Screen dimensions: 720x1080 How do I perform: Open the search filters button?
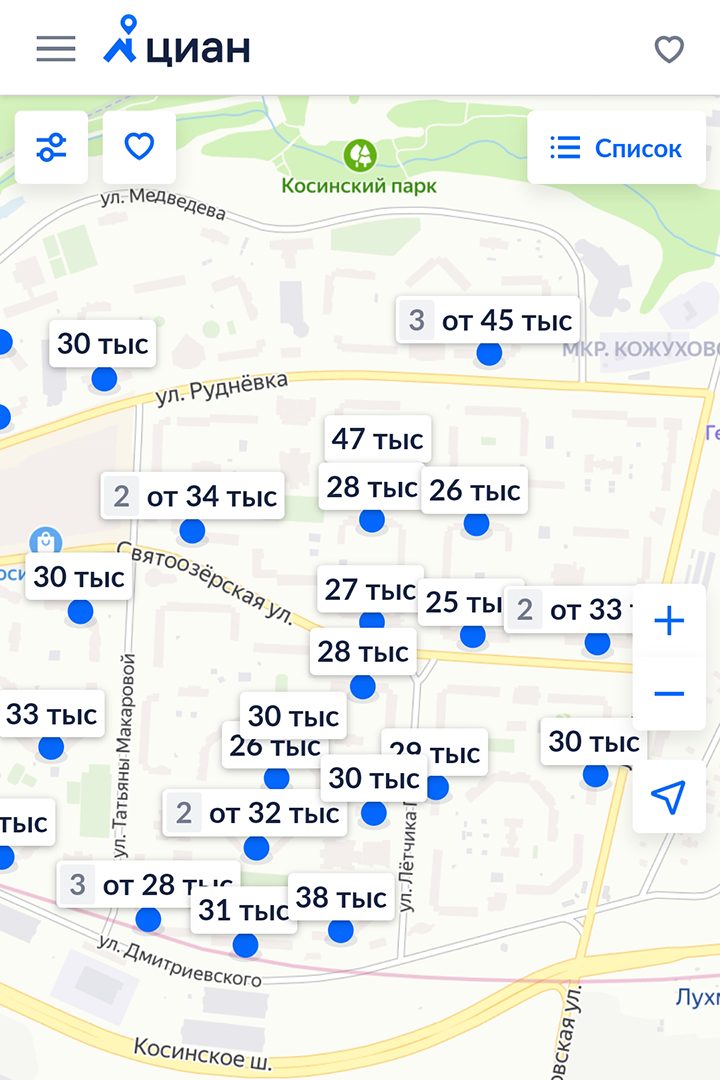(x=51, y=148)
